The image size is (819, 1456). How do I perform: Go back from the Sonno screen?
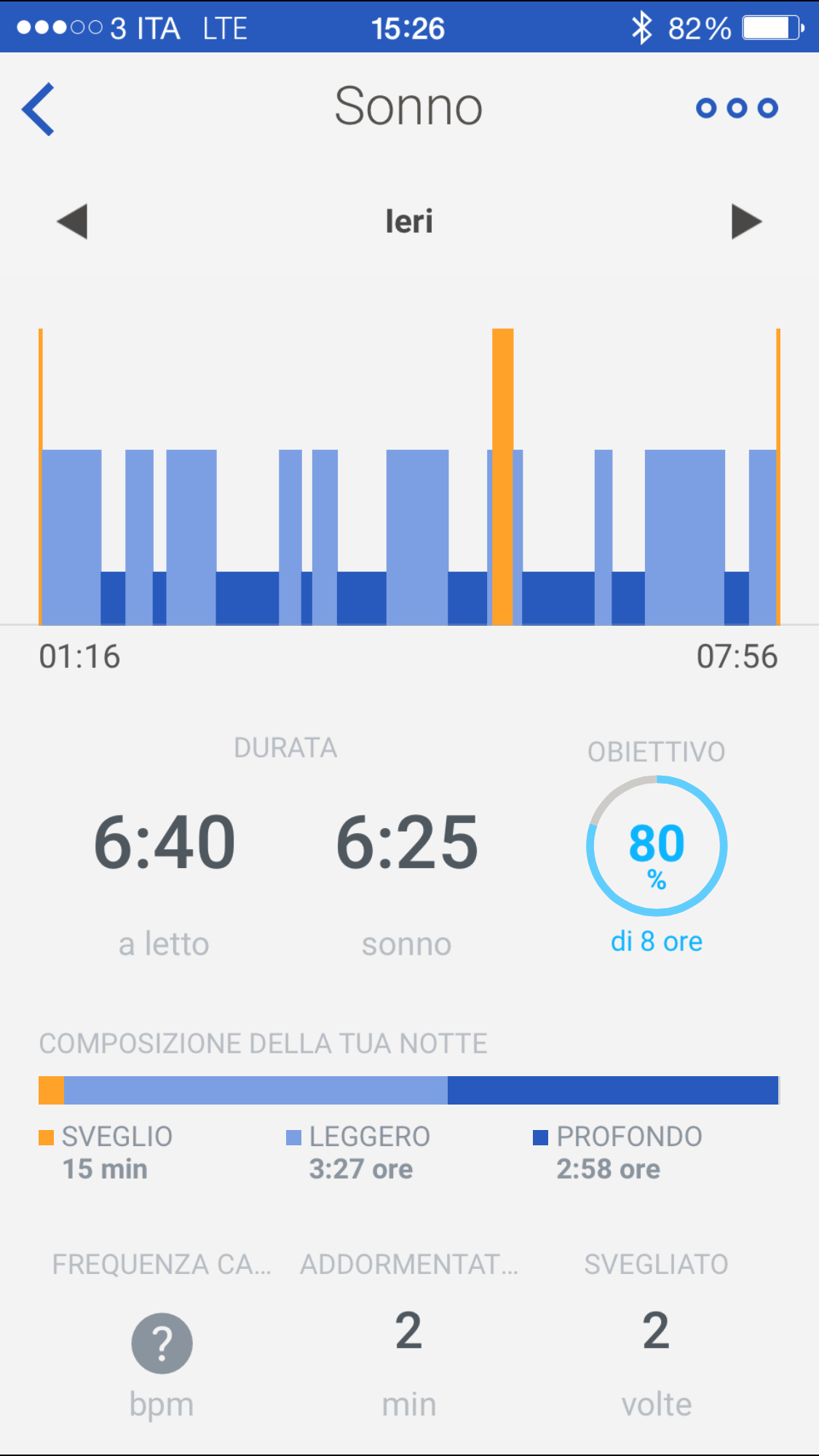(39, 109)
